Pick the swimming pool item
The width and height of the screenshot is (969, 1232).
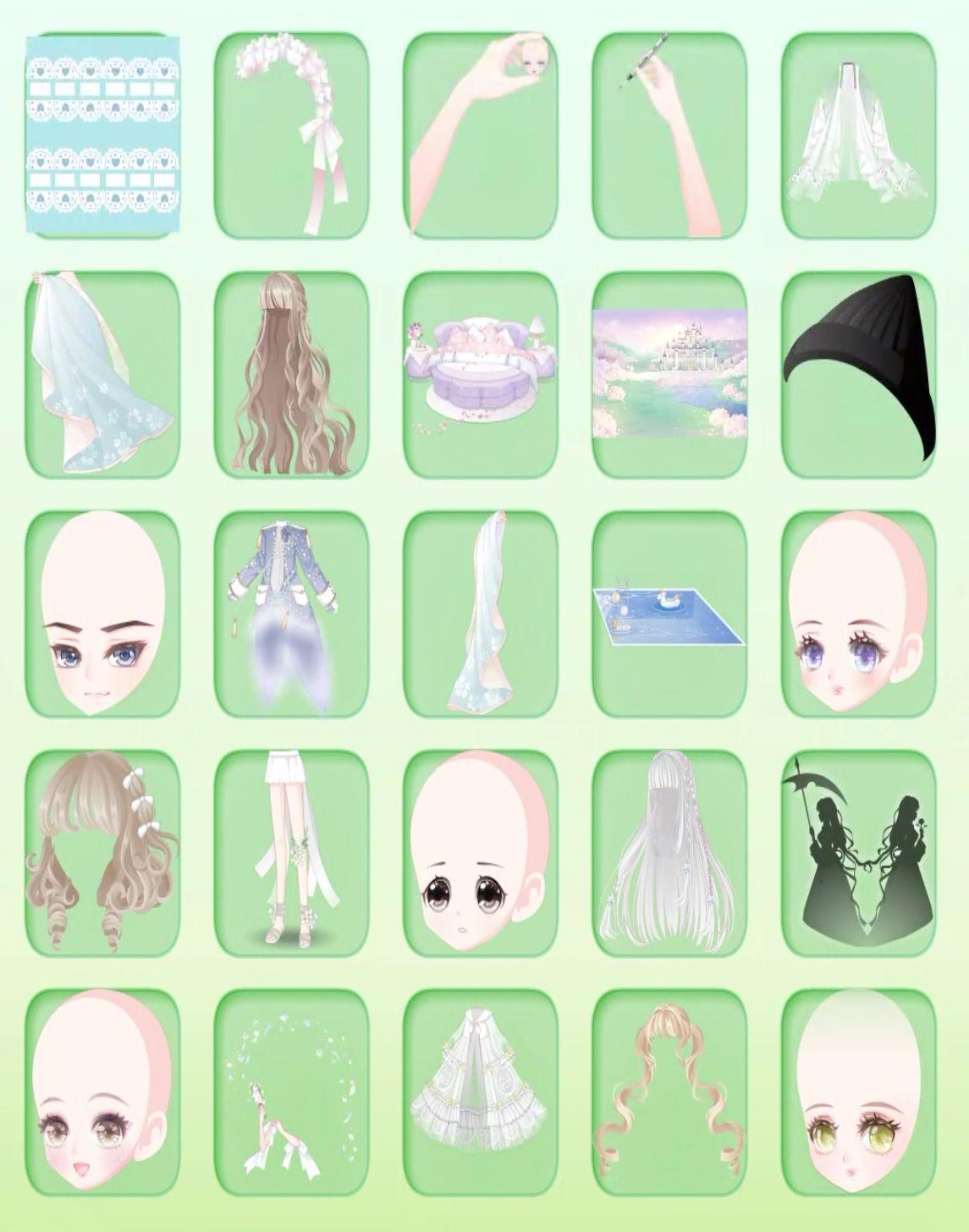pos(669,614)
